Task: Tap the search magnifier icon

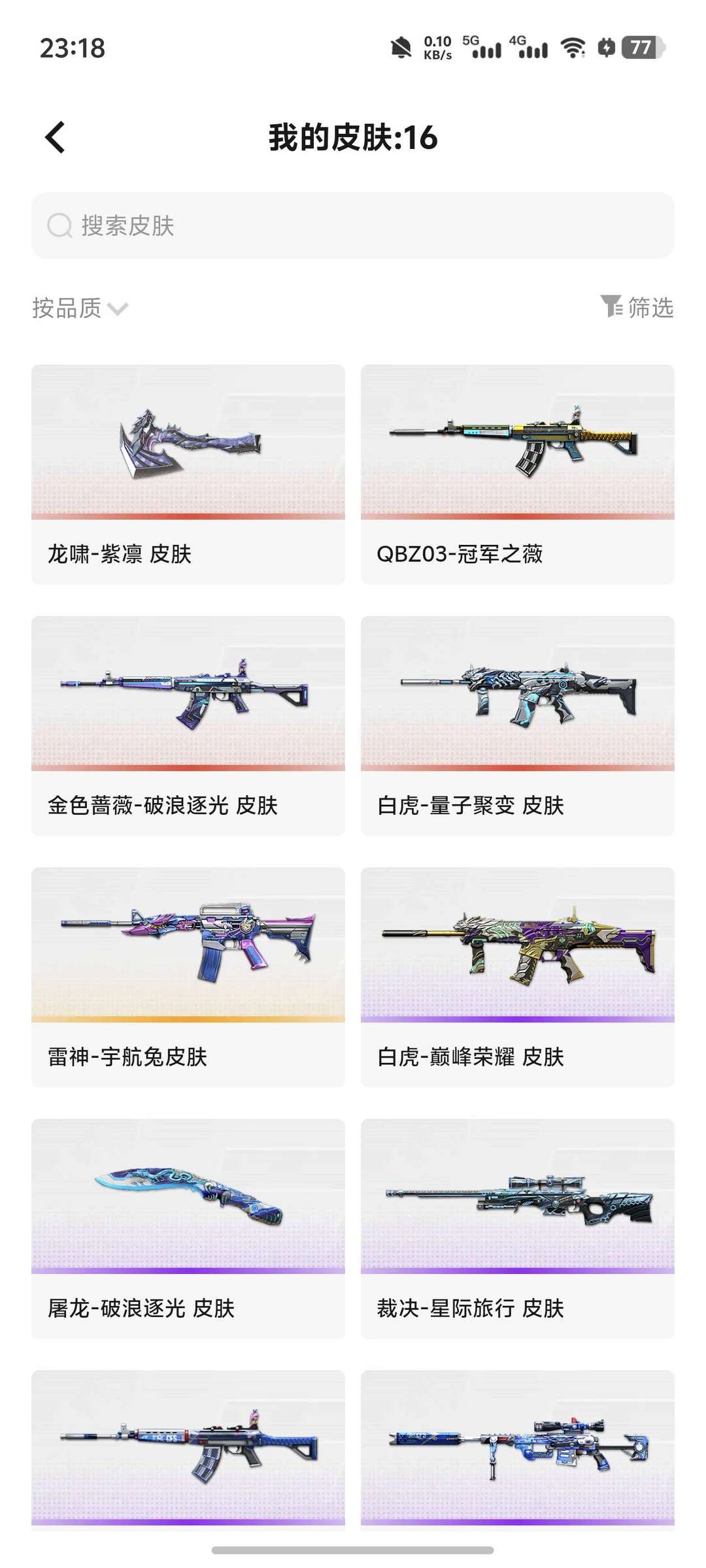Action: tap(59, 225)
